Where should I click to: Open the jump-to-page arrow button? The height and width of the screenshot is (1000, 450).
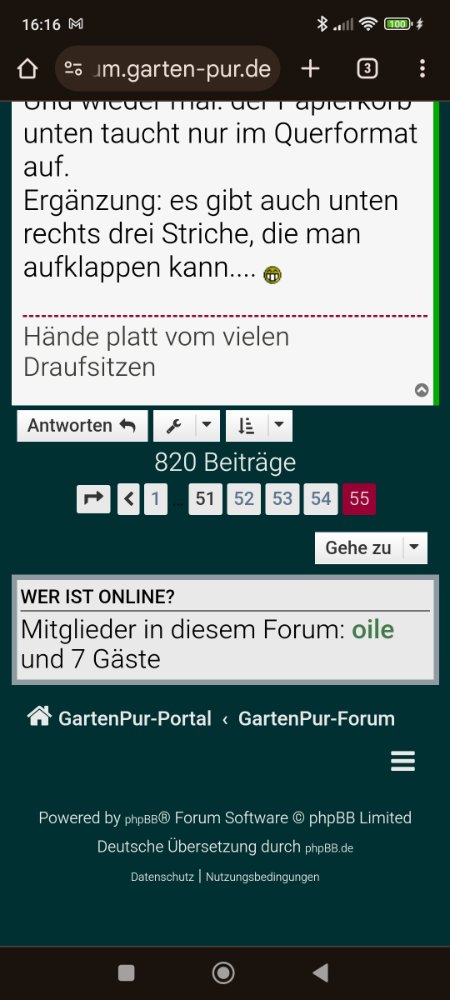point(94,499)
